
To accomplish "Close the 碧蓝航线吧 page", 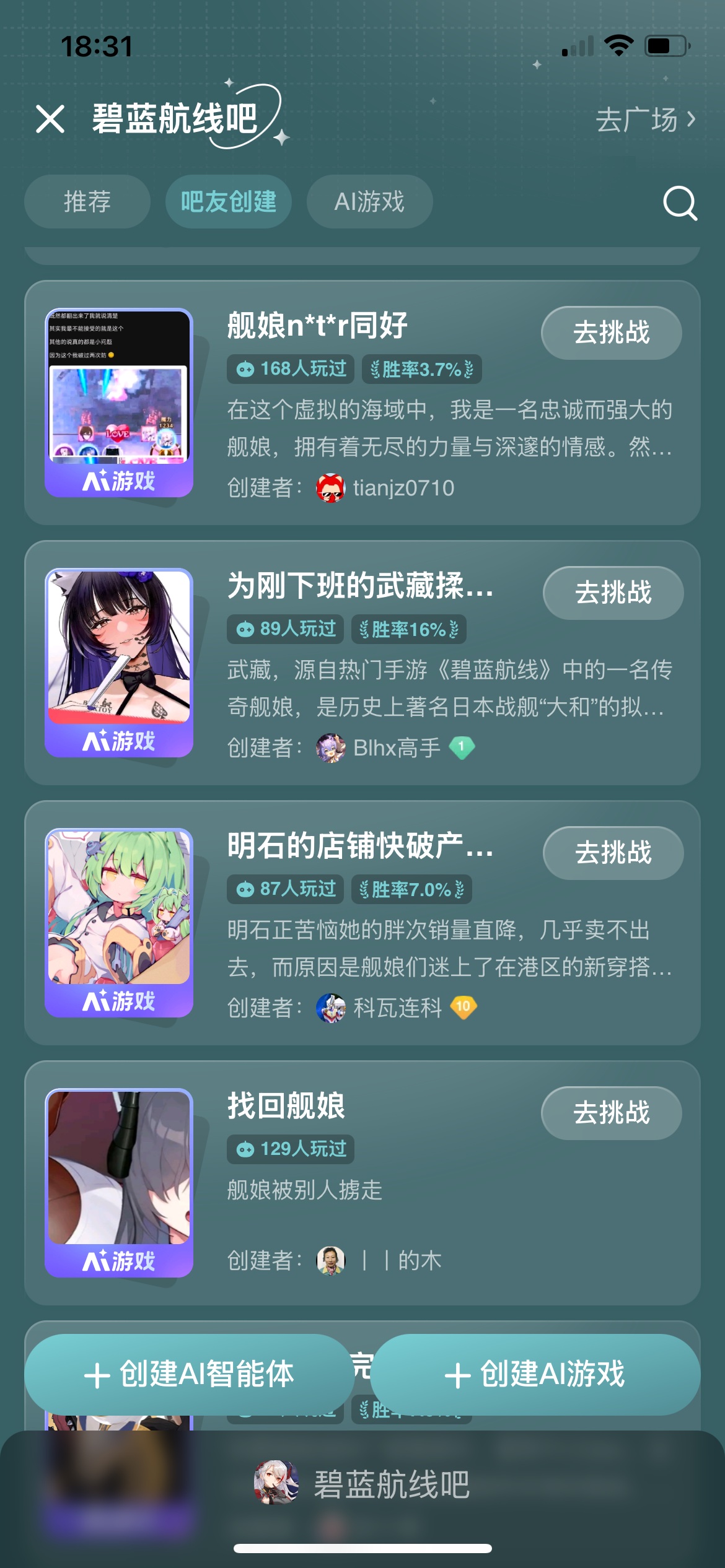I will (x=50, y=119).
